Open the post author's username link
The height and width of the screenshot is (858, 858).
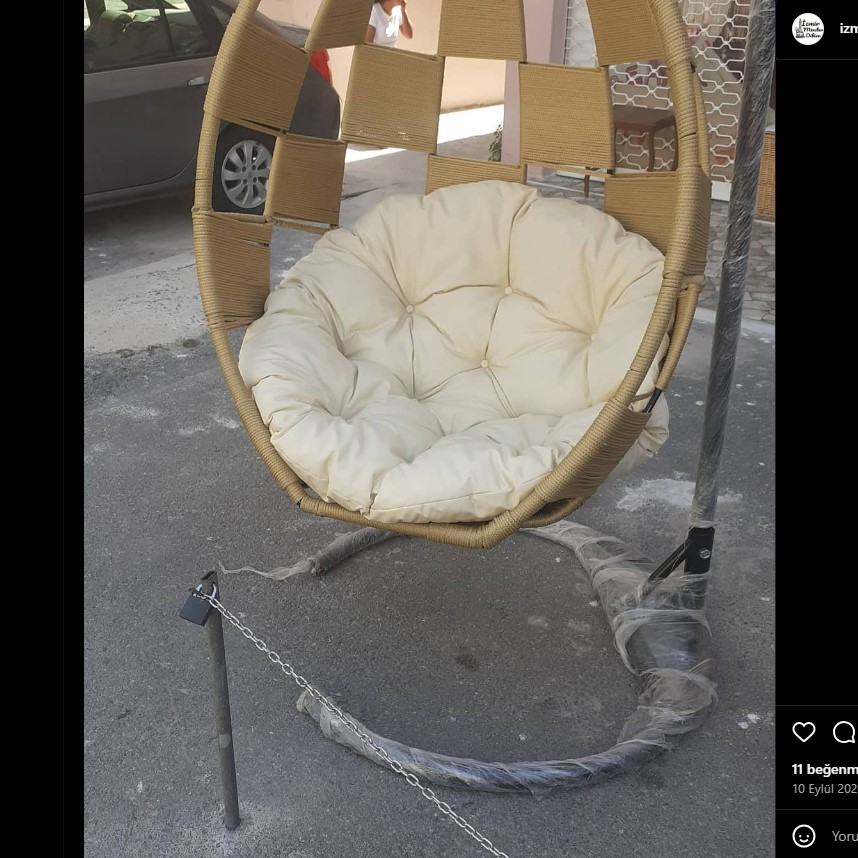(x=847, y=29)
